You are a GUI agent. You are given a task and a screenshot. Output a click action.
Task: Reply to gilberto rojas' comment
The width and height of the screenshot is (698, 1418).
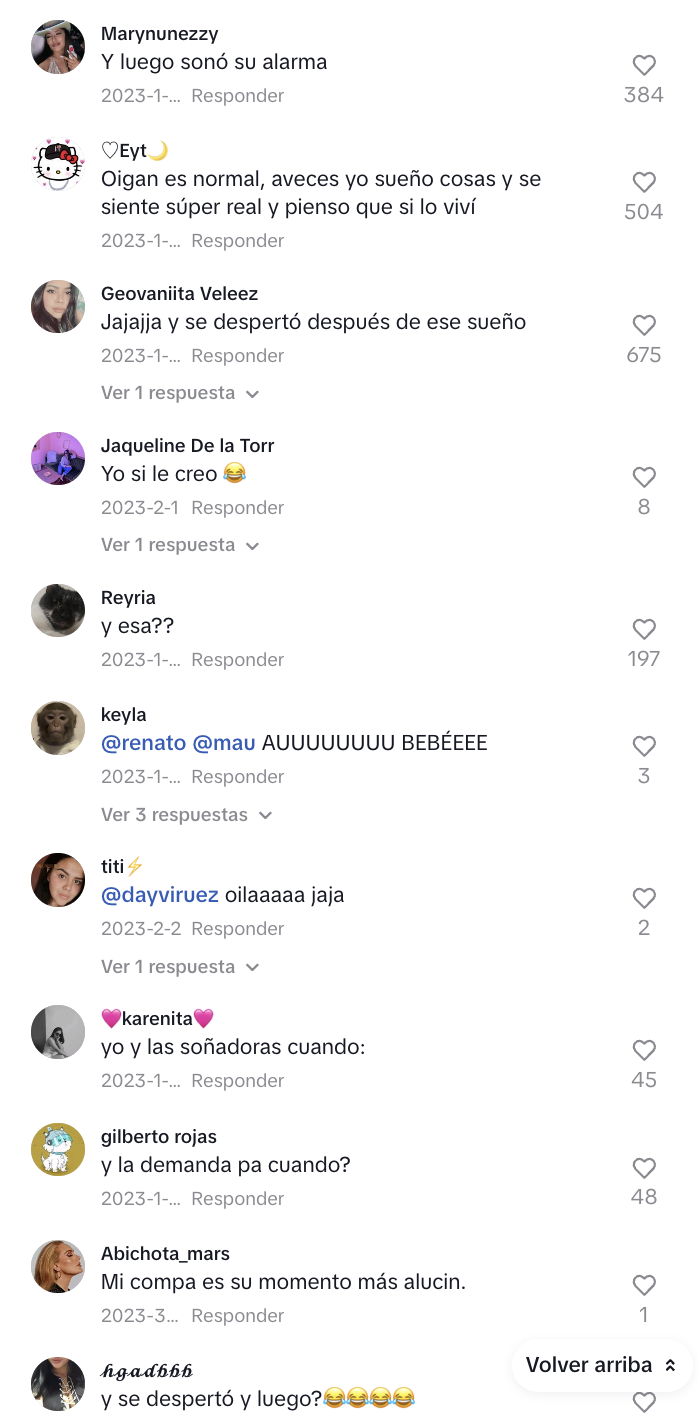[x=237, y=1198]
